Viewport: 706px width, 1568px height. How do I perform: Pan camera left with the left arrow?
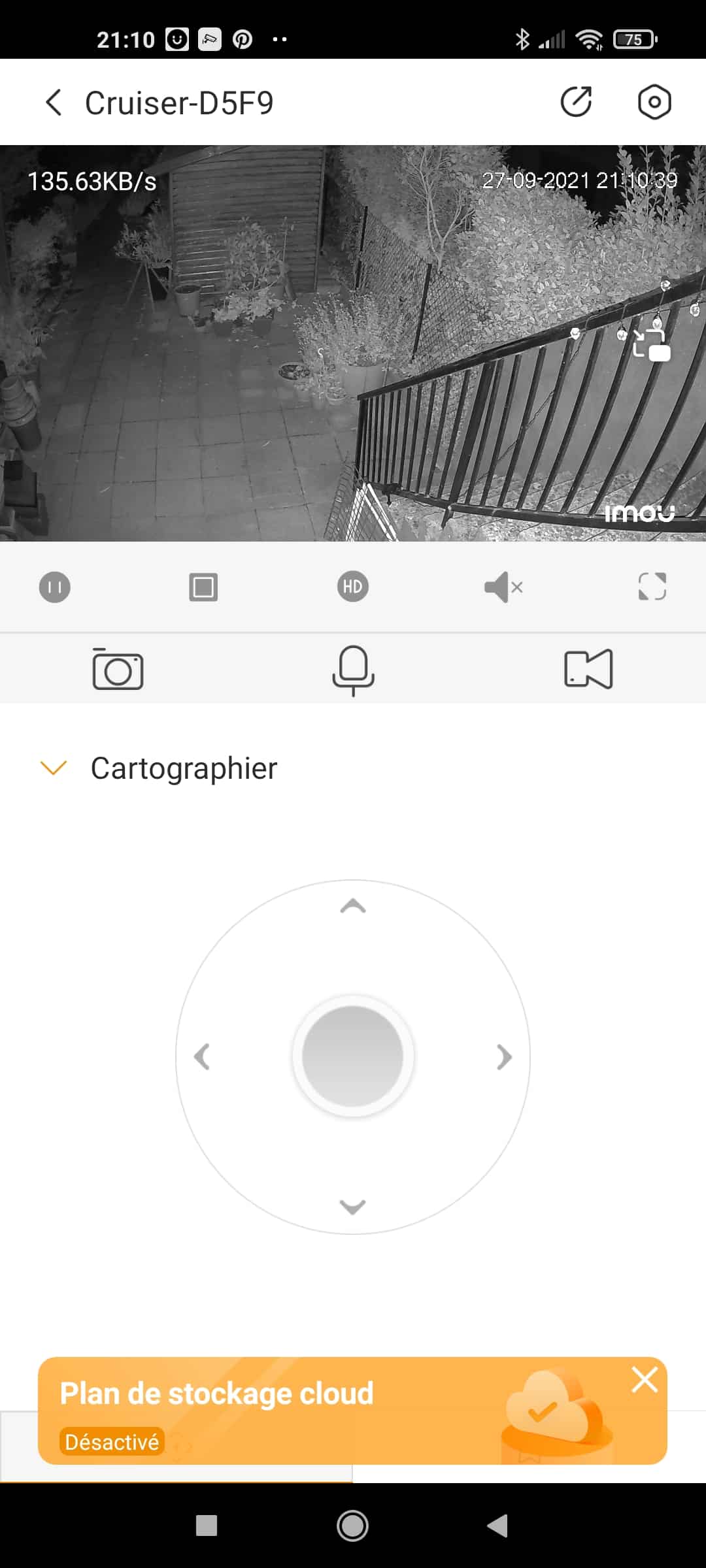(x=202, y=1056)
